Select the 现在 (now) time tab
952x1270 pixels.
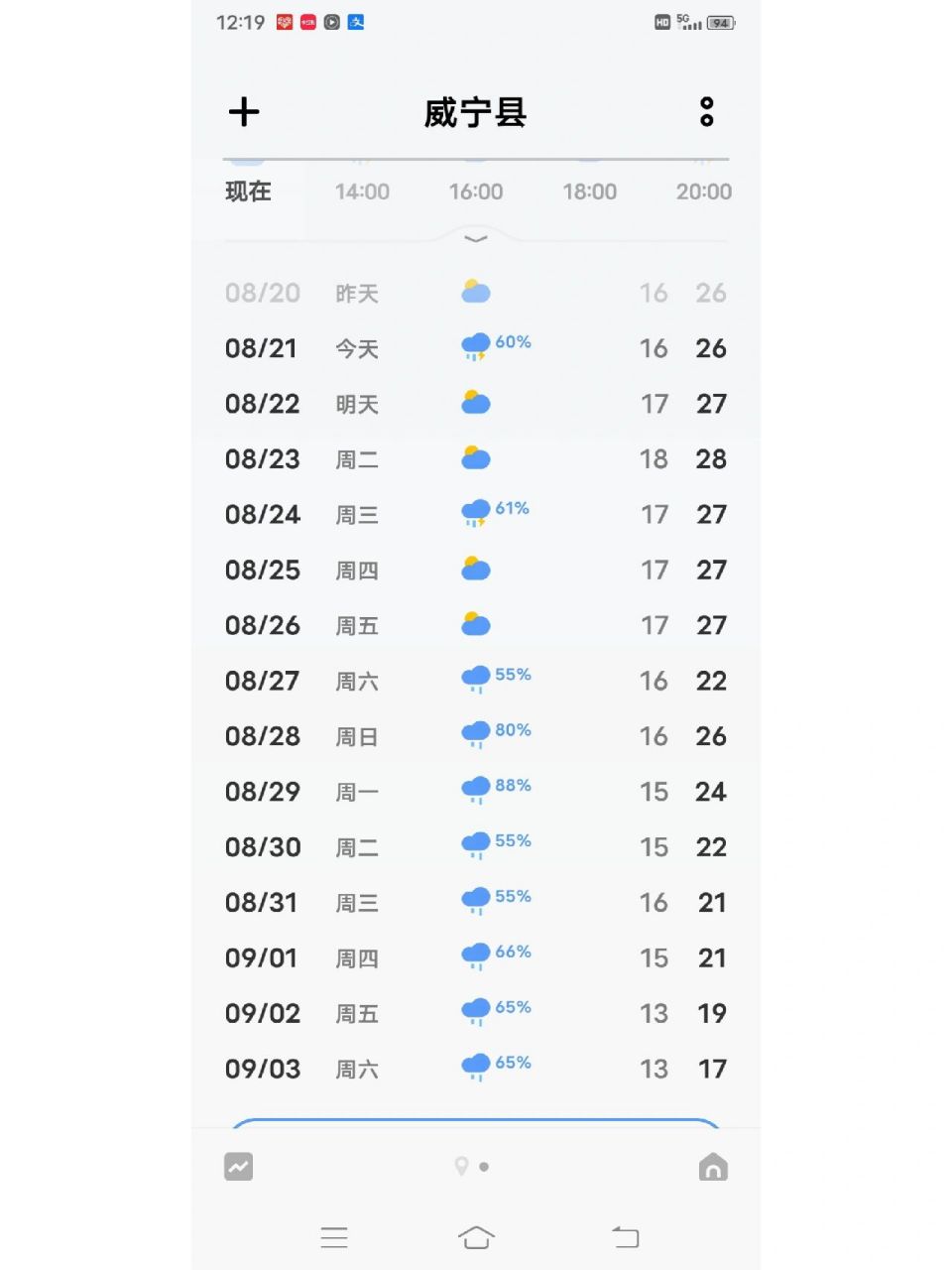248,191
